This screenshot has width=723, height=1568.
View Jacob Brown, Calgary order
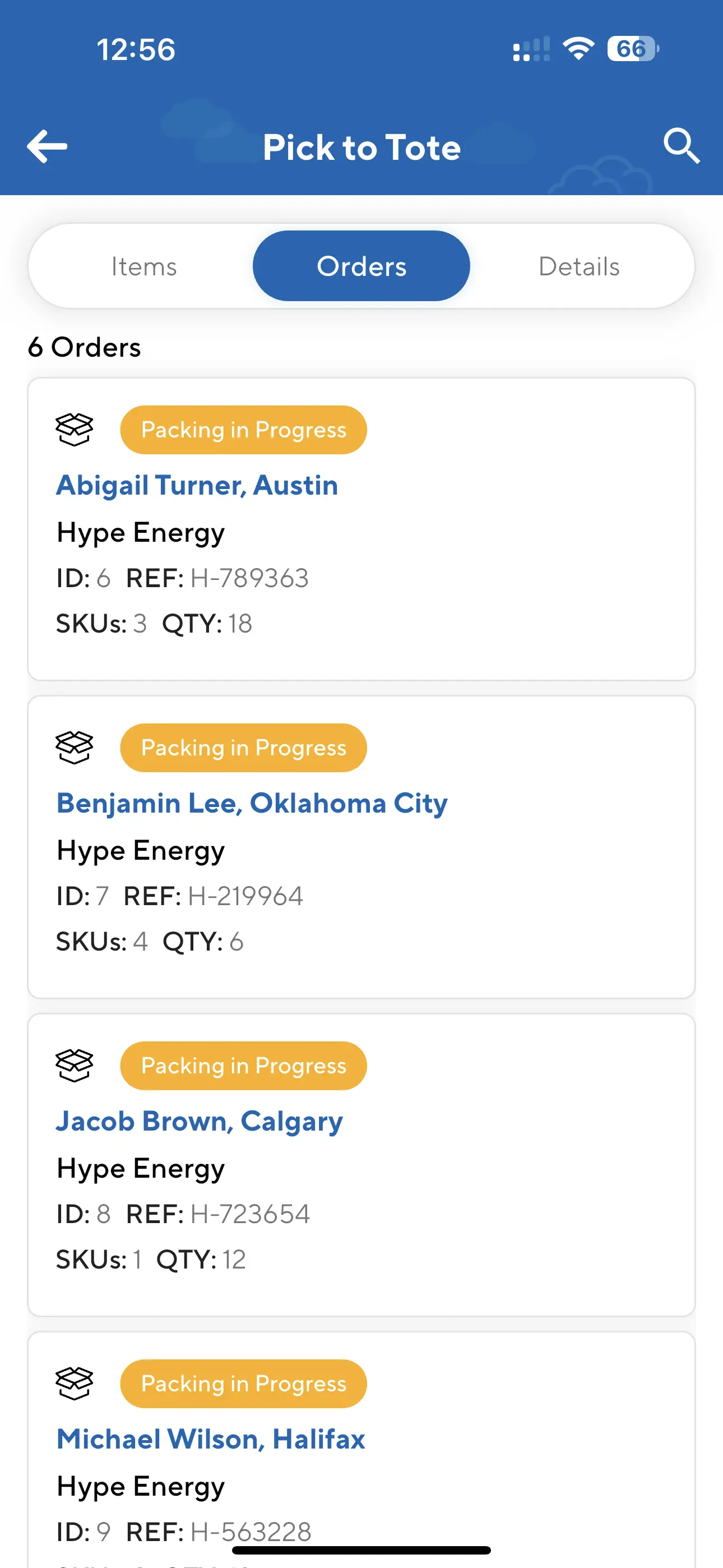pyautogui.click(x=200, y=1121)
